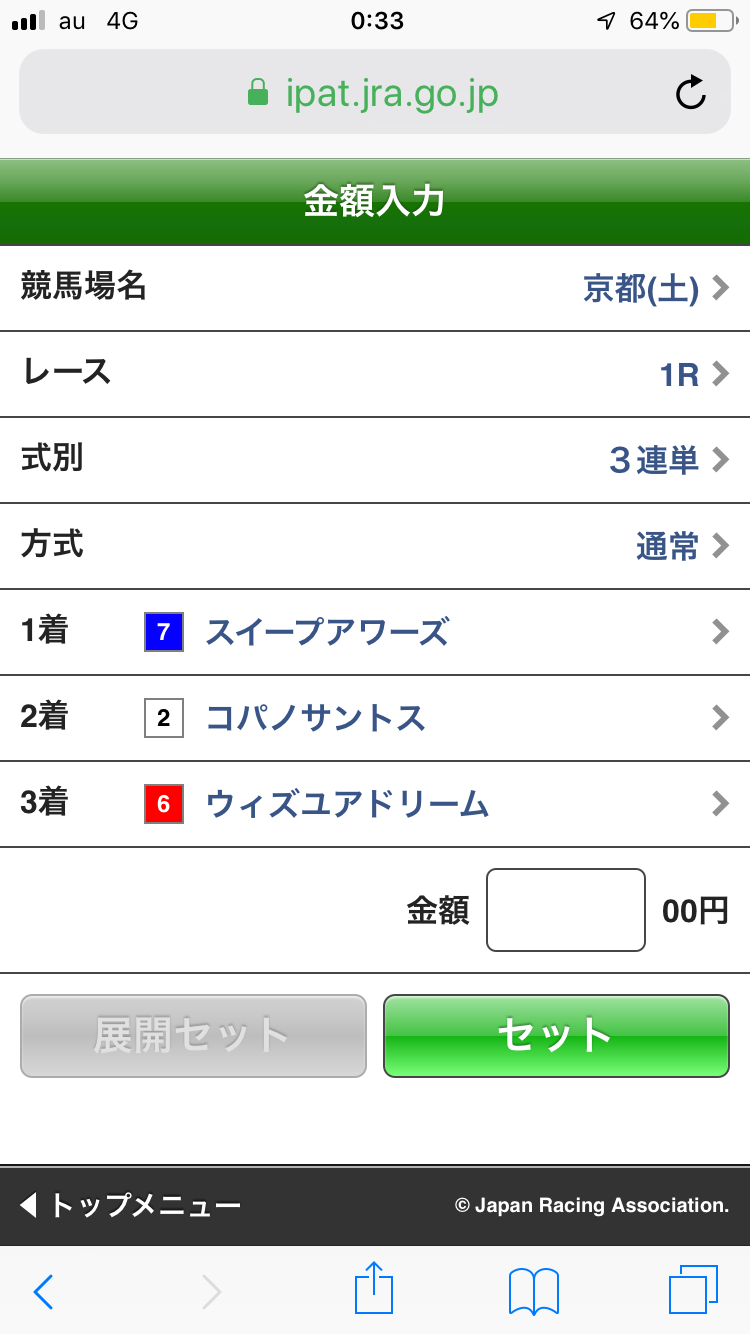Focus the 金額 amount input field

click(x=565, y=909)
